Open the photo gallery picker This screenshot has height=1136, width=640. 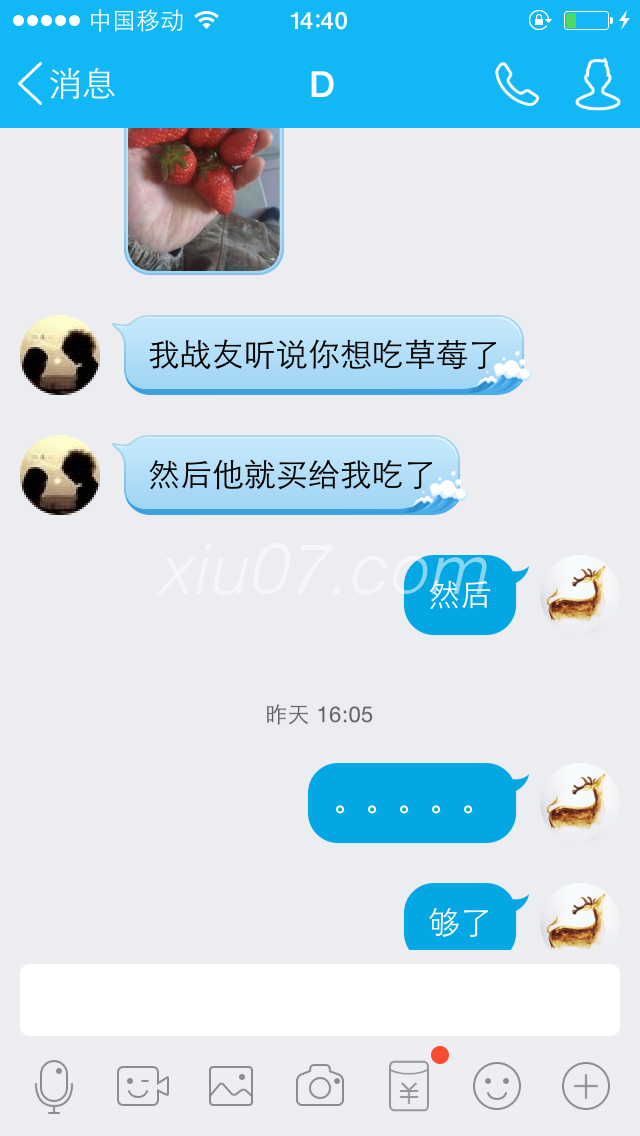[231, 1086]
